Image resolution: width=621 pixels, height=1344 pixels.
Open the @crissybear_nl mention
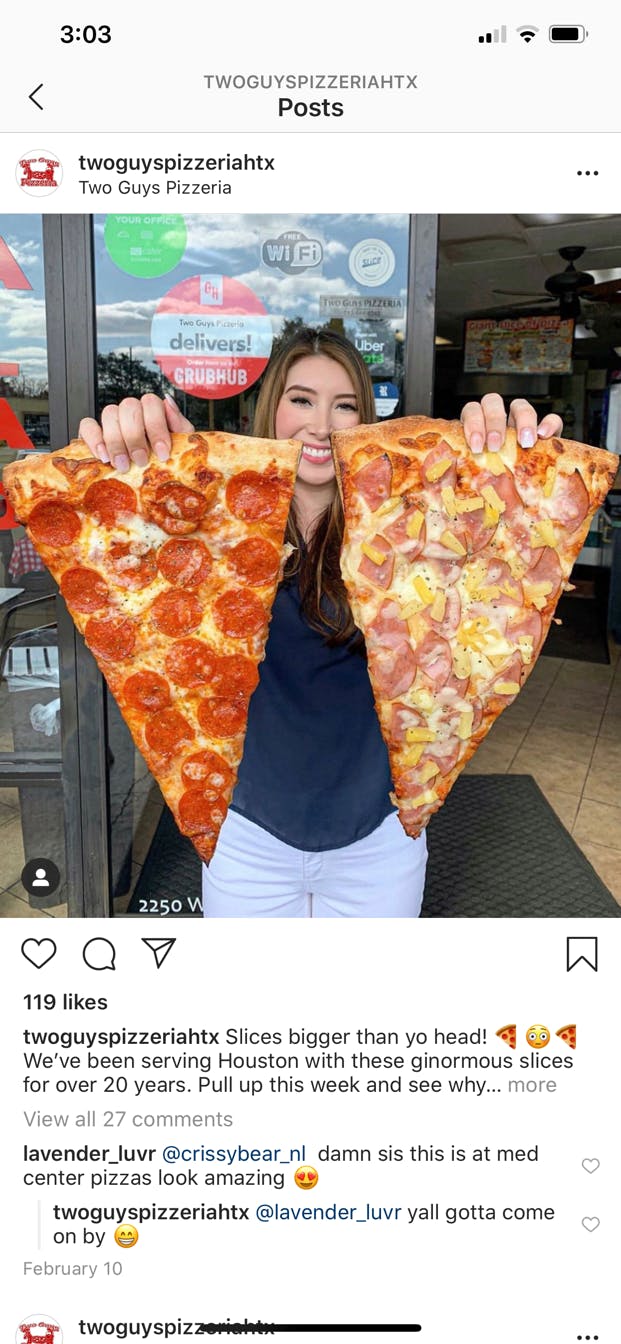[234, 1153]
